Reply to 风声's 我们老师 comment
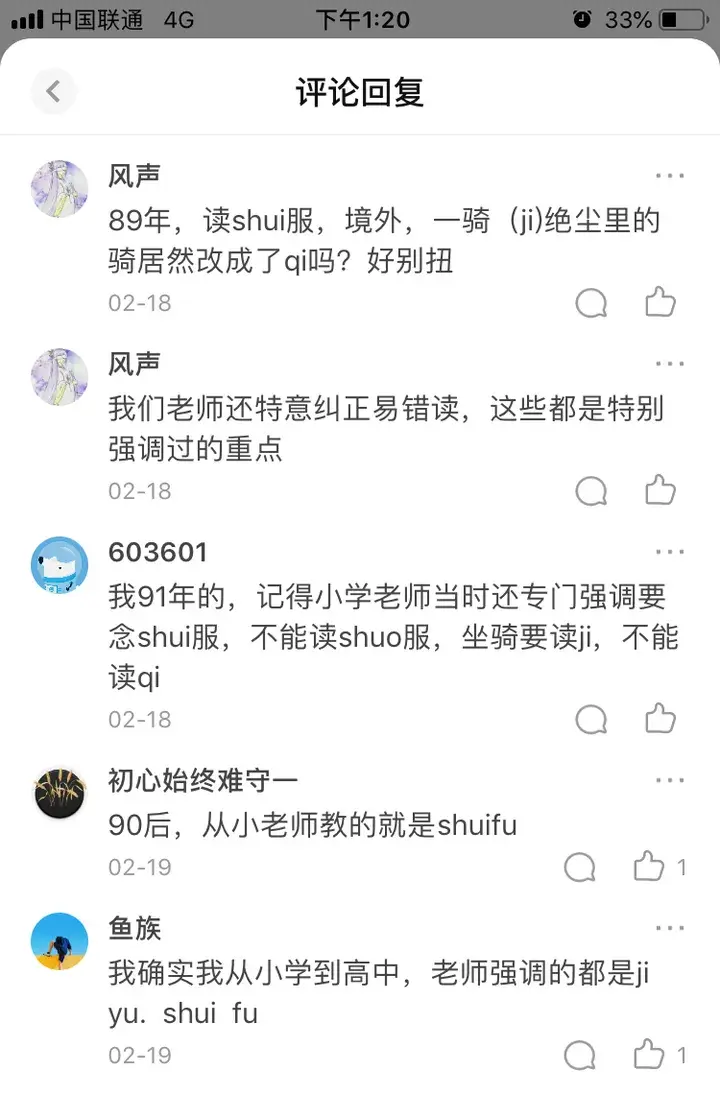Screen dimensions: 720x1094 click(x=592, y=491)
